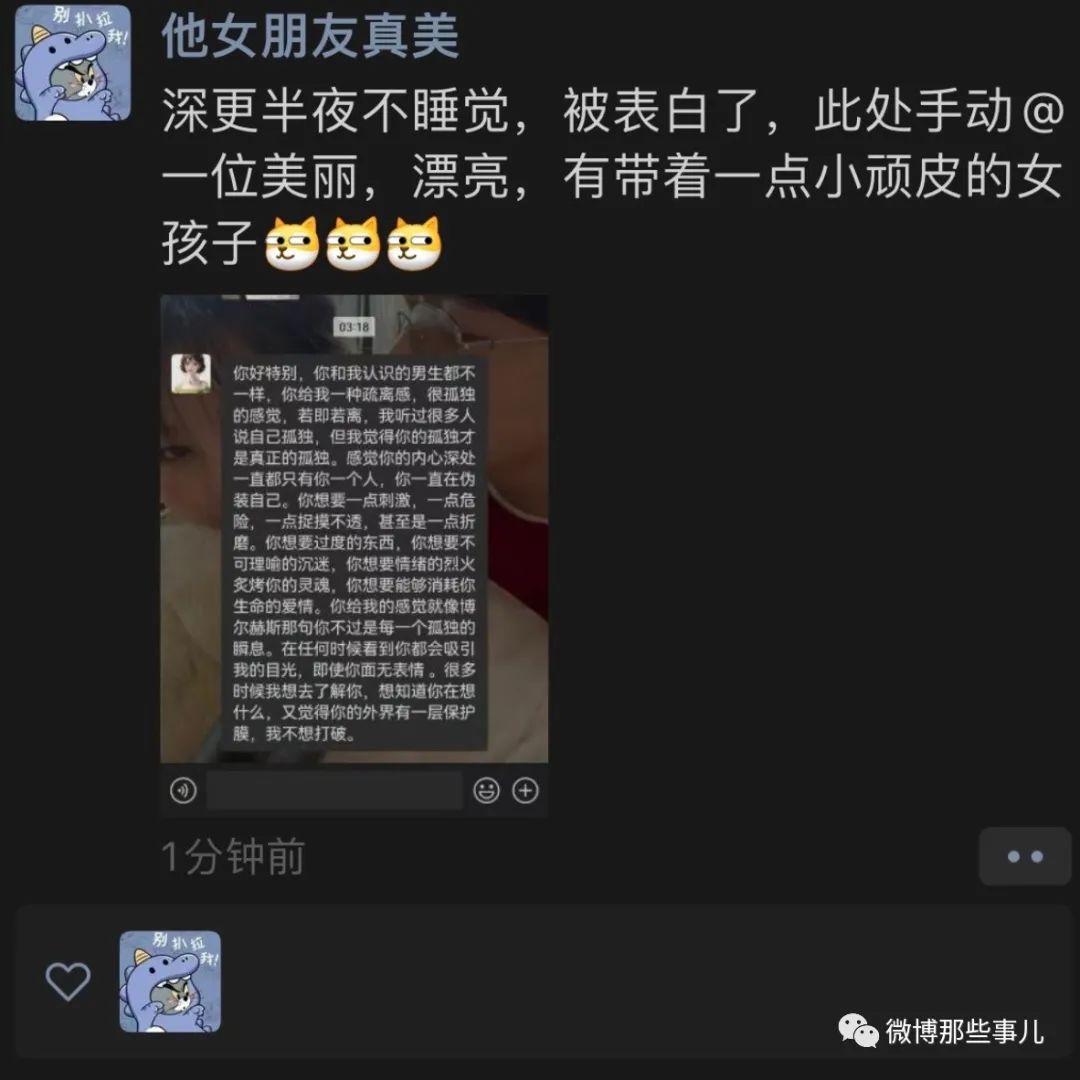Open the two-dot like and comment menu
Viewport: 1080px width, 1080px height.
[x=1024, y=857]
